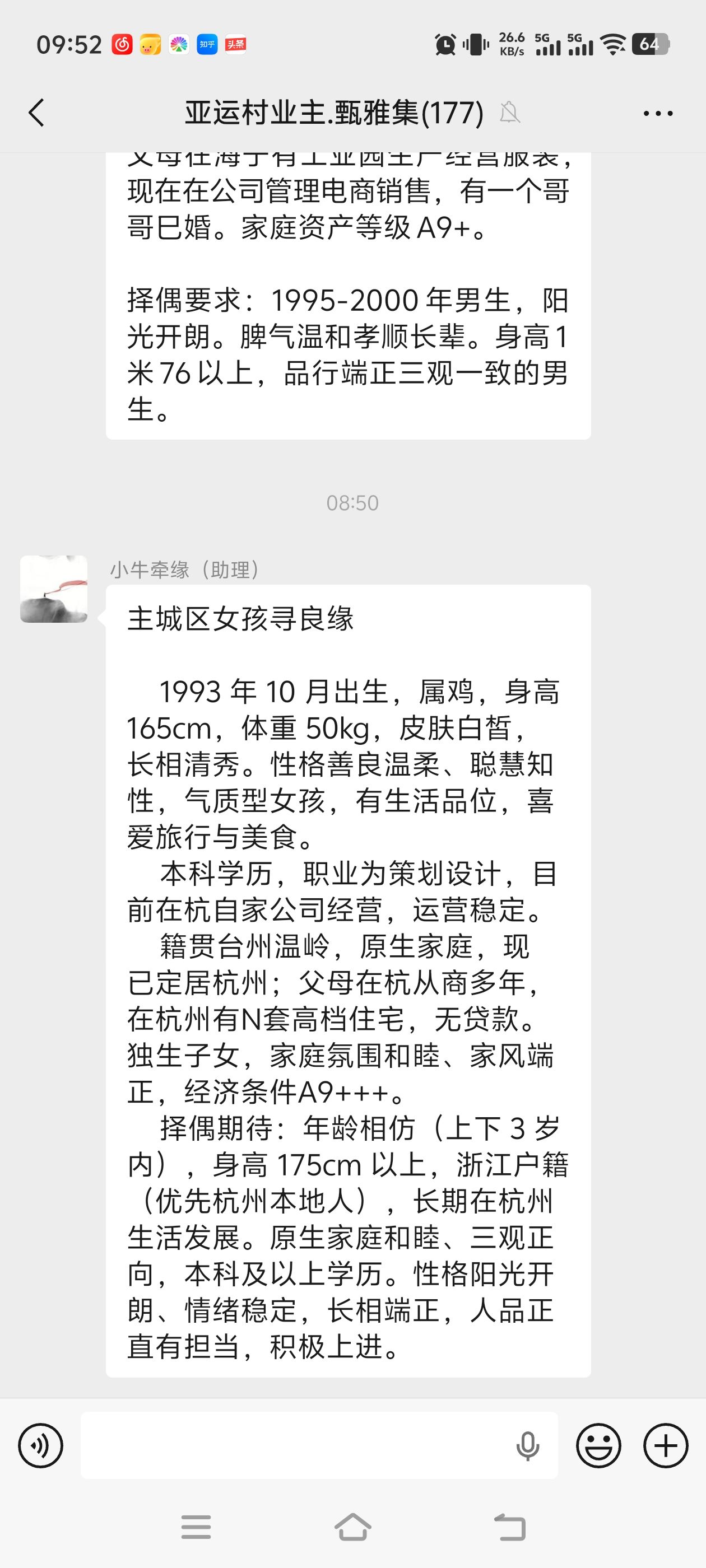Open recent apps from navigation bar
The image size is (706, 1568).
[x=196, y=1527]
